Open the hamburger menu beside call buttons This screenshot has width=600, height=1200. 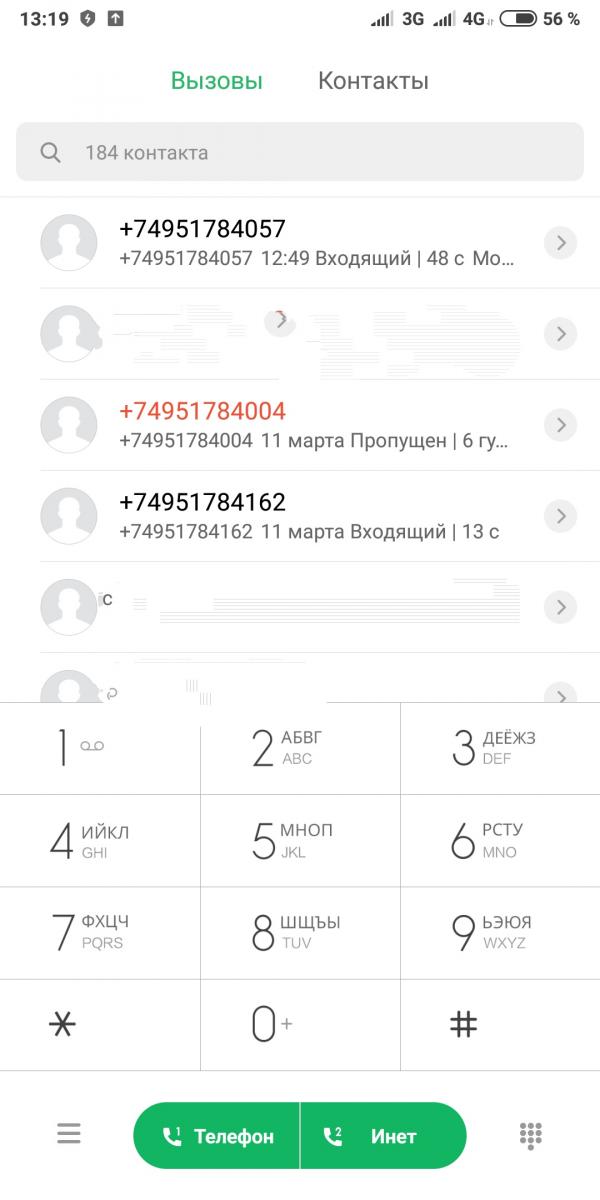point(68,1134)
